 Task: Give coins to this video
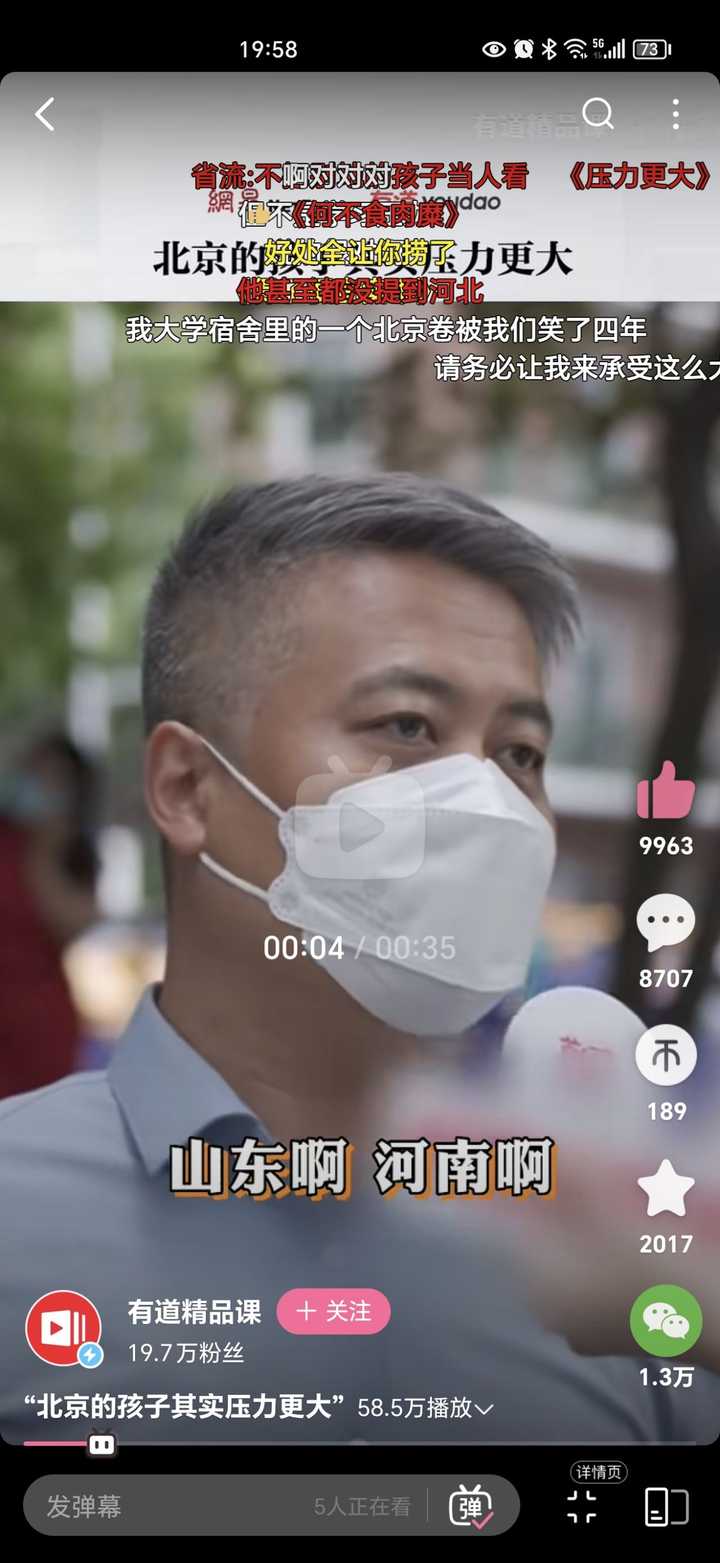click(x=666, y=1056)
